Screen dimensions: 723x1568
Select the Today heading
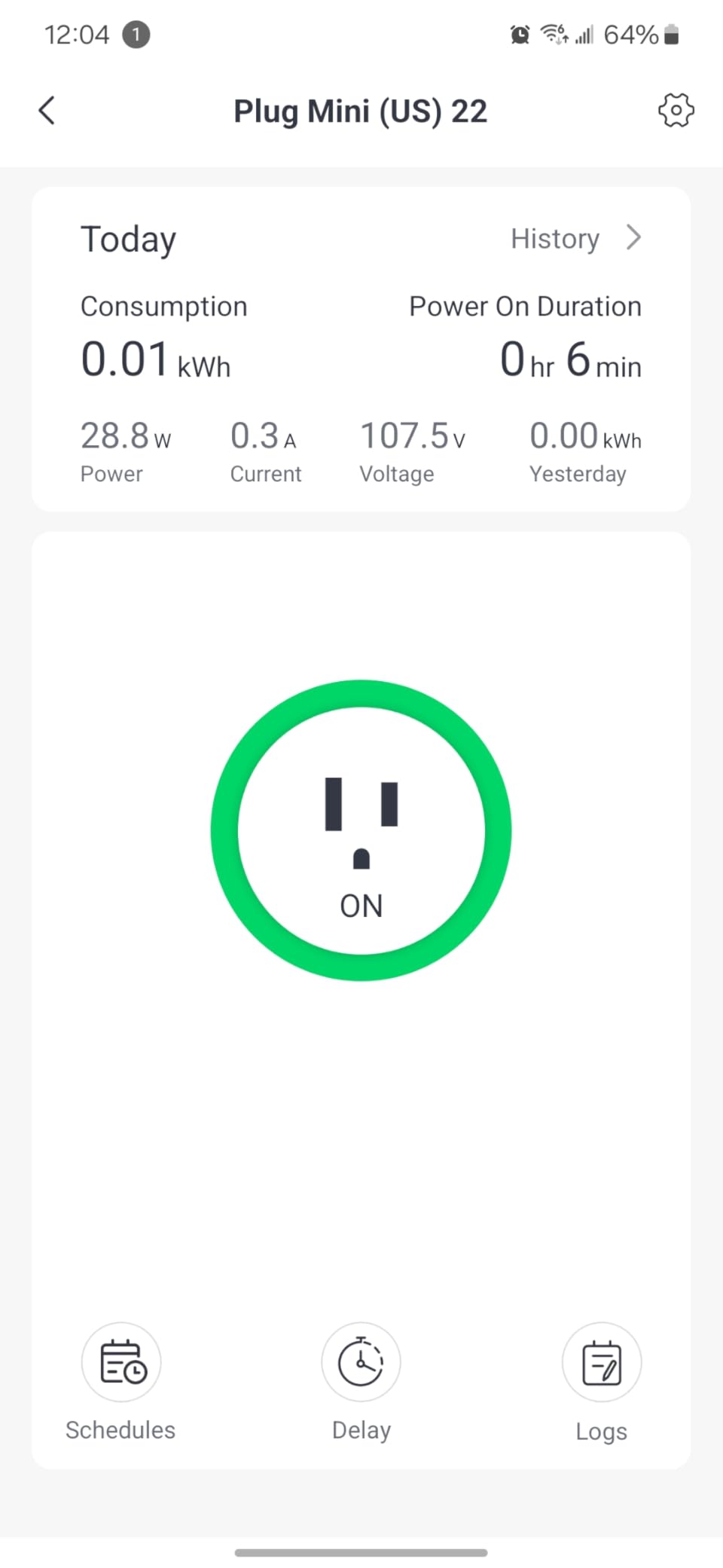pos(128,239)
